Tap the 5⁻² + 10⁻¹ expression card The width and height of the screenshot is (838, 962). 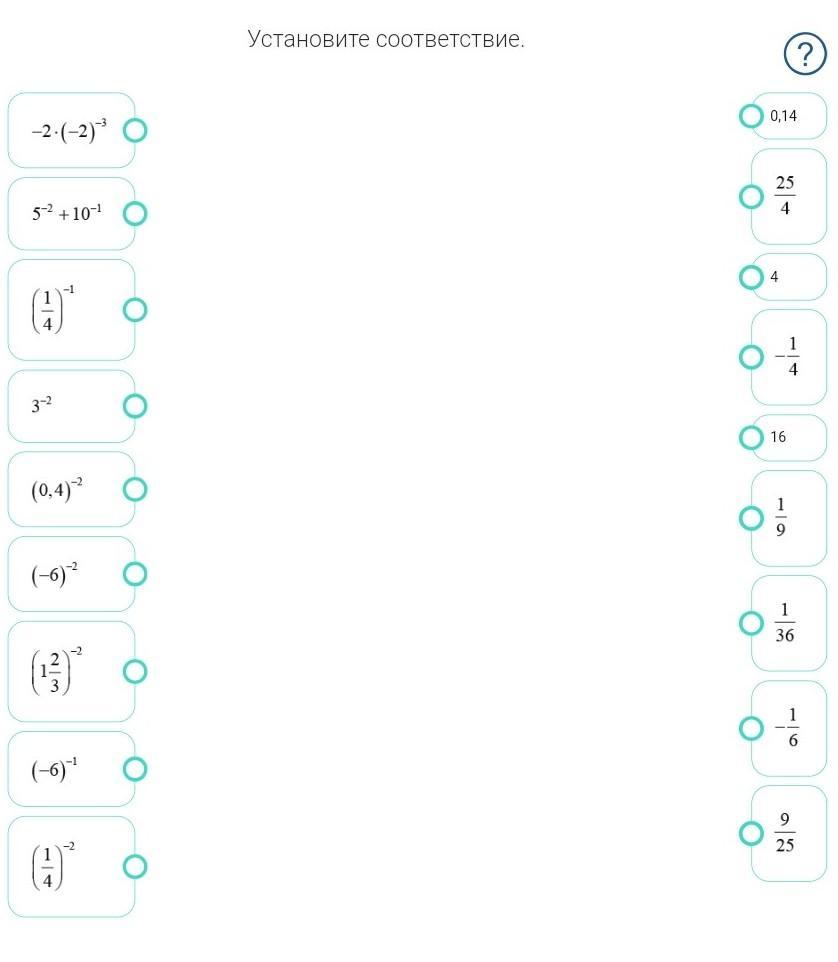pos(71,214)
